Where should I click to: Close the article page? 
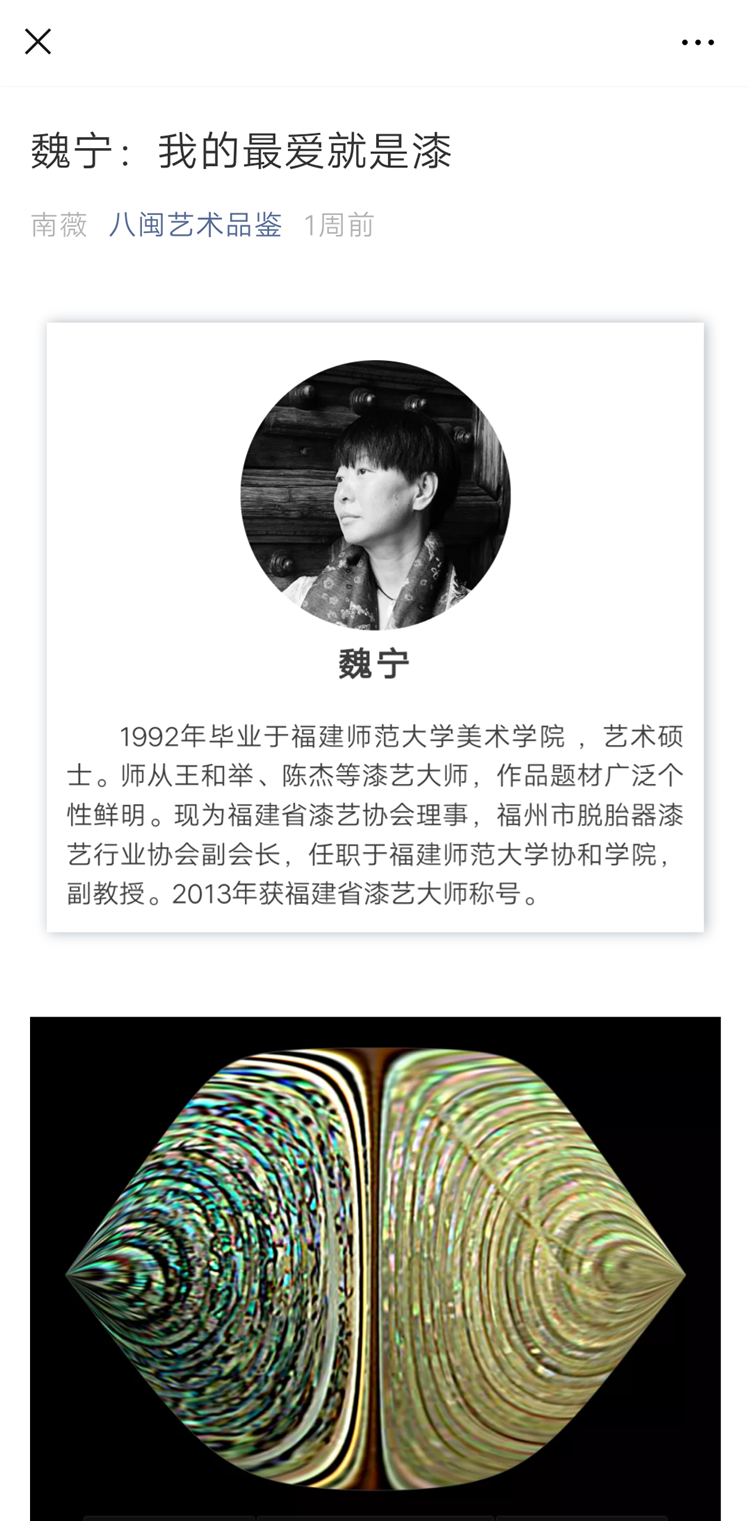pos(38,42)
